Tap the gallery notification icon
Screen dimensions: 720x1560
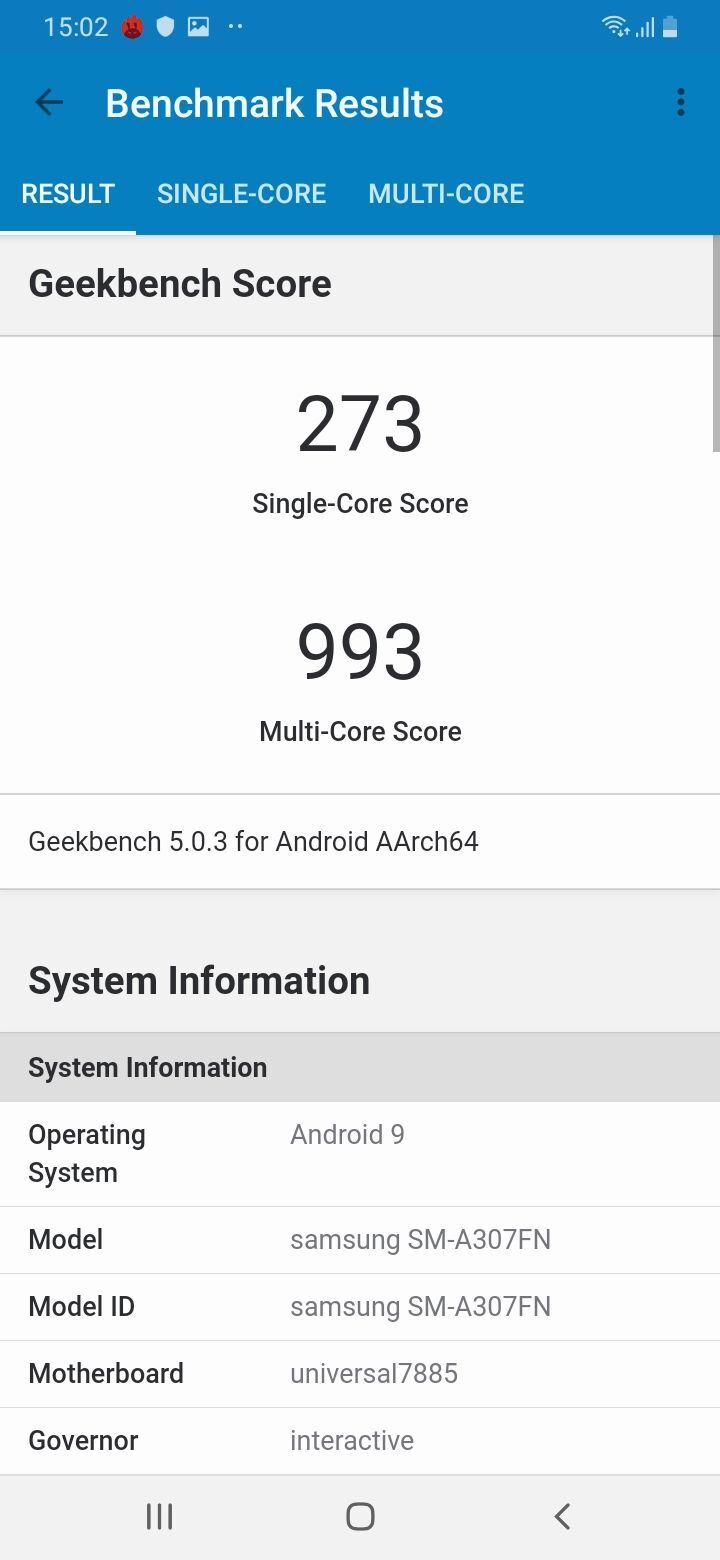(198, 27)
